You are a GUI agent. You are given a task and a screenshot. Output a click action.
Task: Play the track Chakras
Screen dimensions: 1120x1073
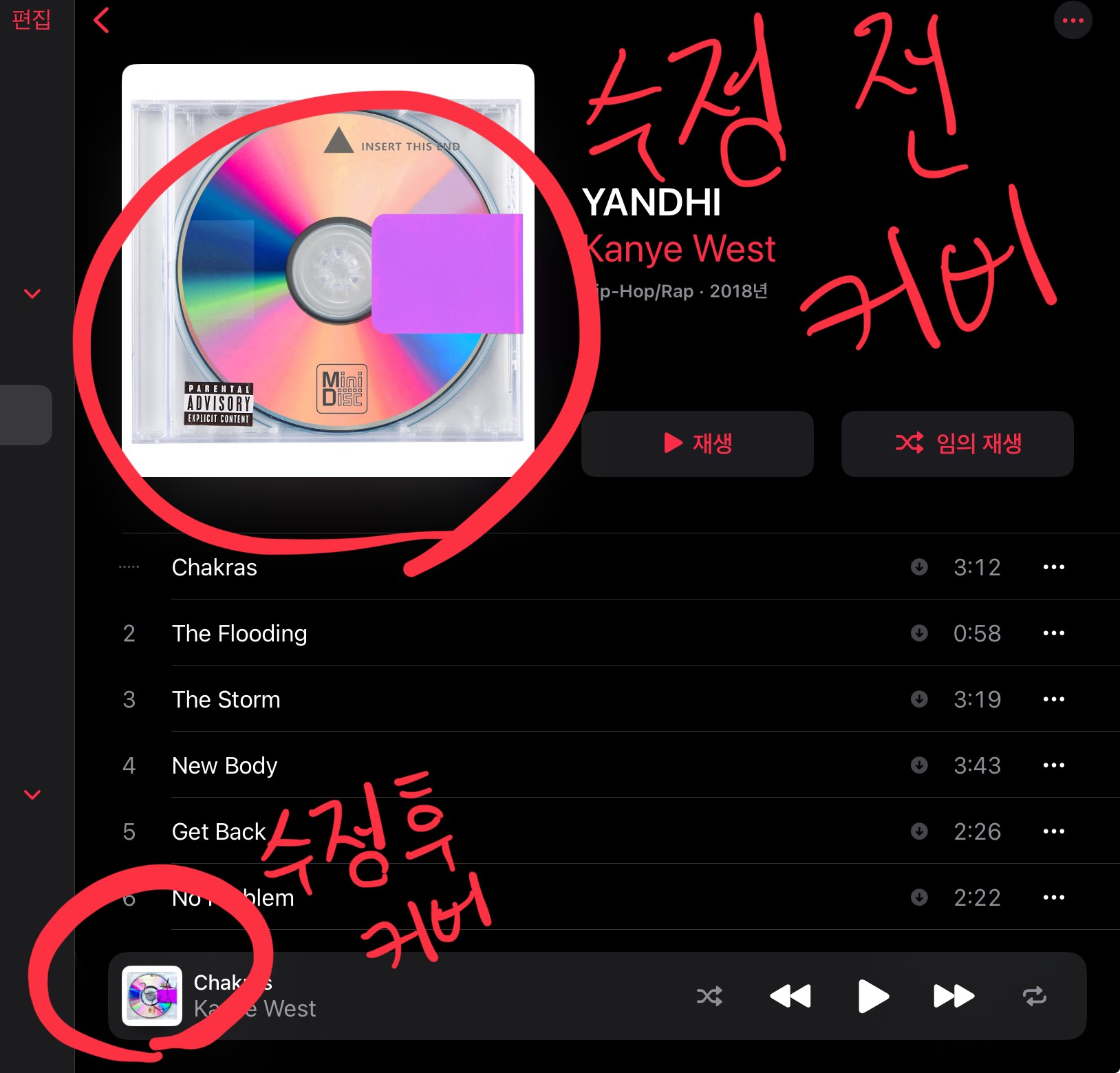pyautogui.click(x=214, y=567)
